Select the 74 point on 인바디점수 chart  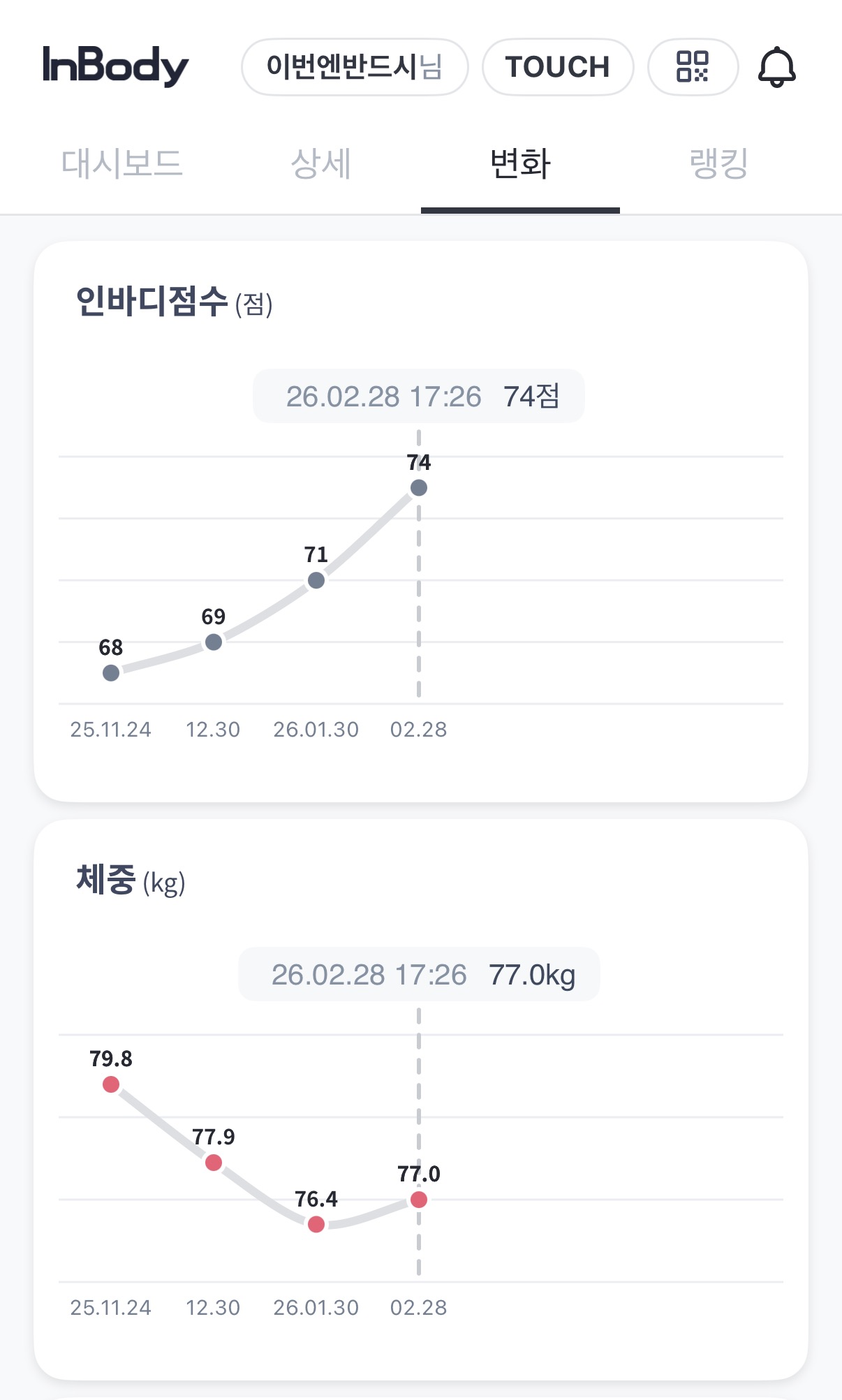(419, 488)
